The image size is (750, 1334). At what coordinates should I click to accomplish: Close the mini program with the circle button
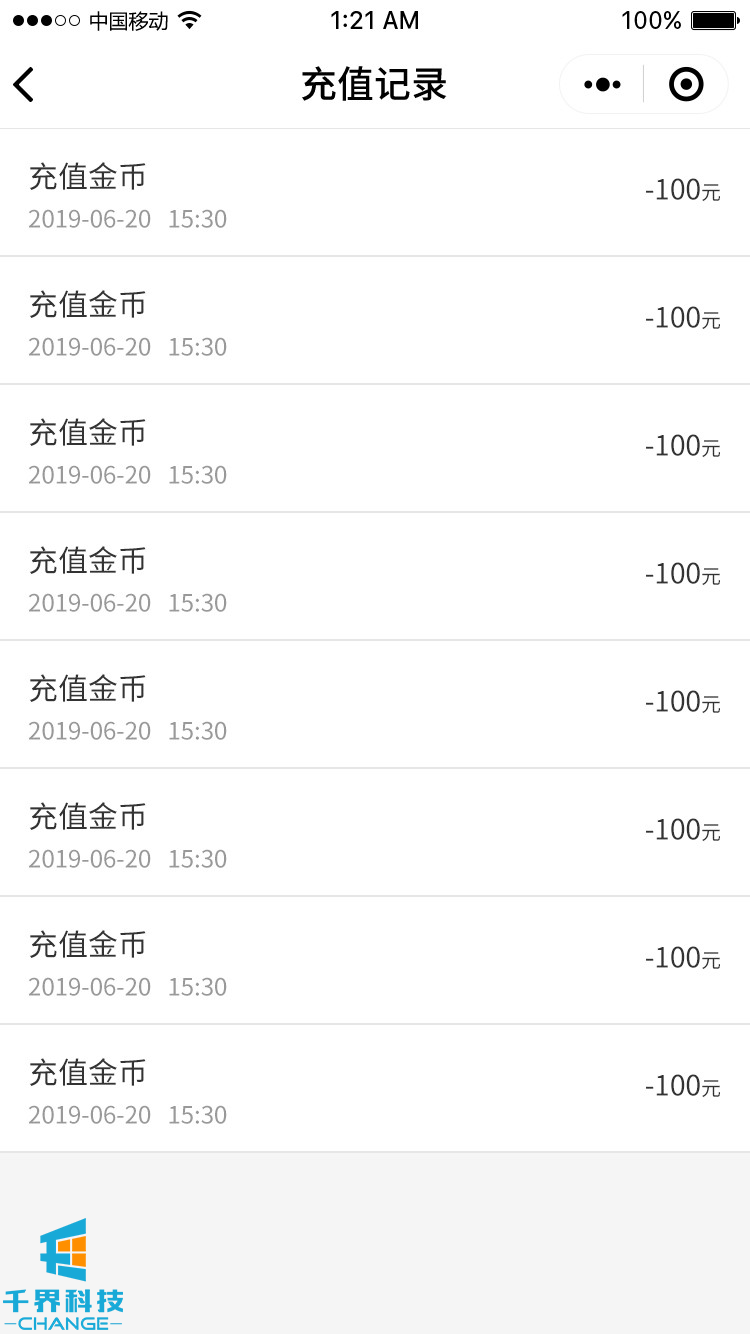[686, 85]
